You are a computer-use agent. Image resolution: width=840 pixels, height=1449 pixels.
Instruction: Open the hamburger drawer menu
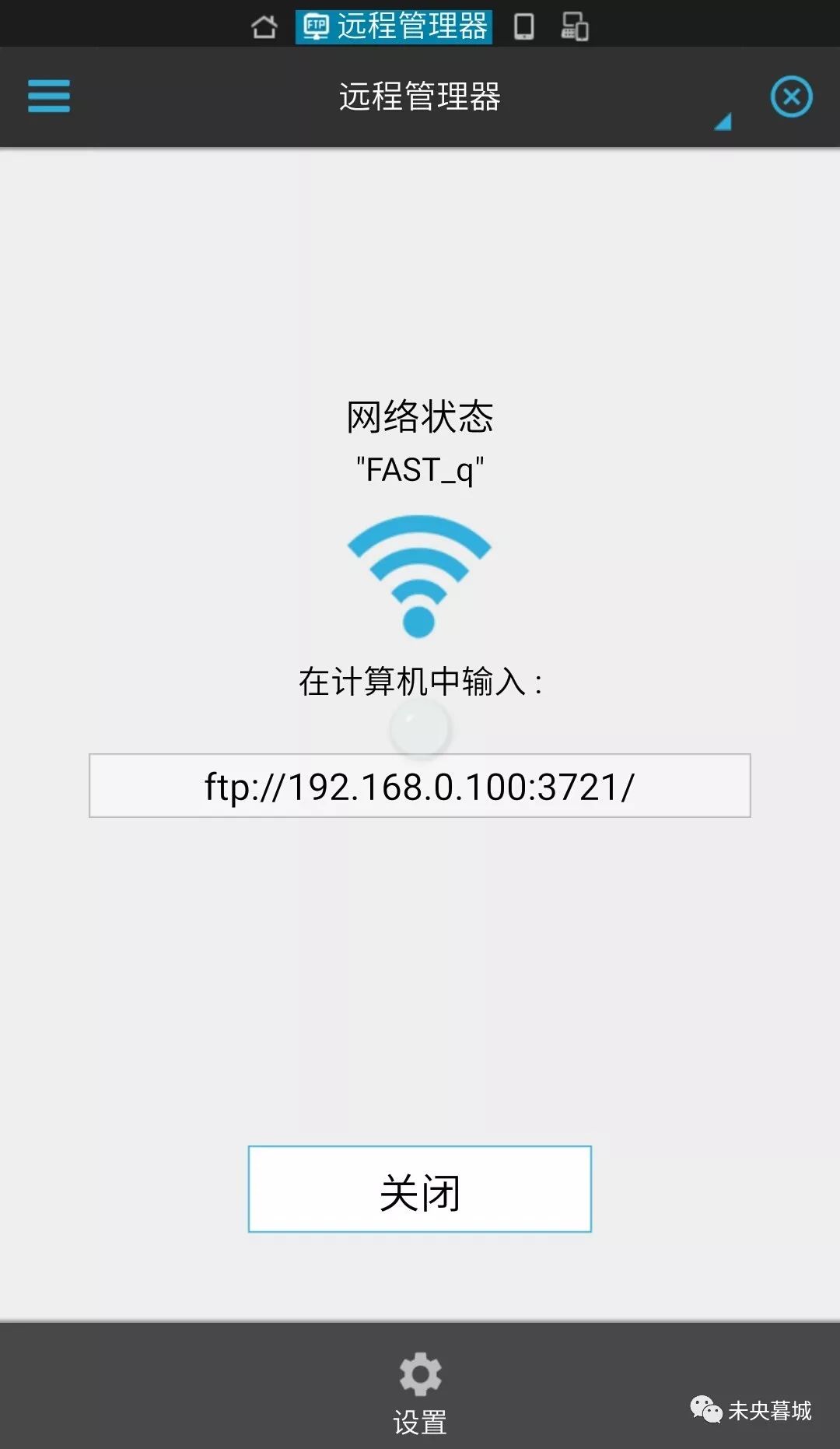[x=49, y=96]
